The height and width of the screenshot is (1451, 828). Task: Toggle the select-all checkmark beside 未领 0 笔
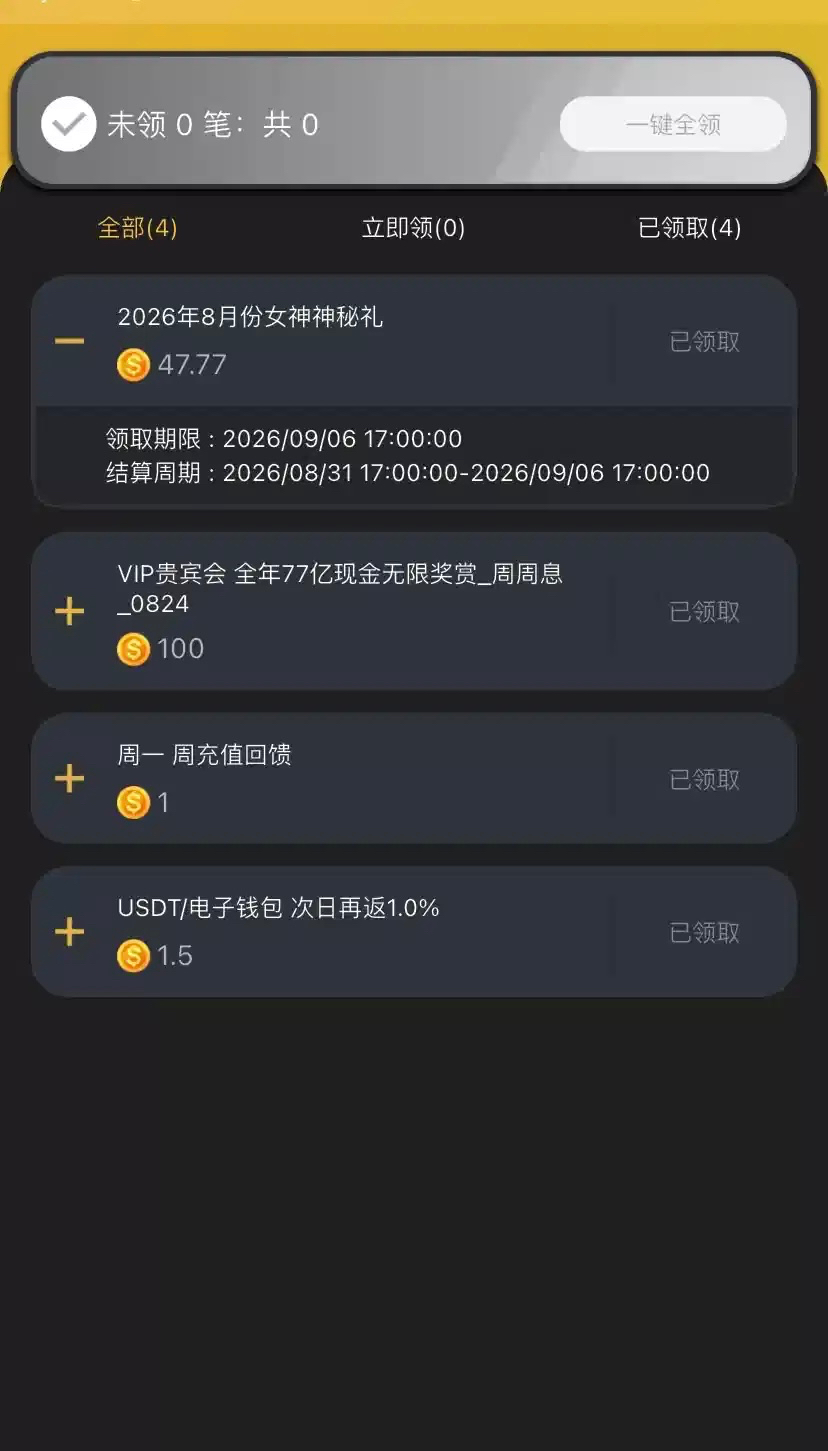click(68, 124)
